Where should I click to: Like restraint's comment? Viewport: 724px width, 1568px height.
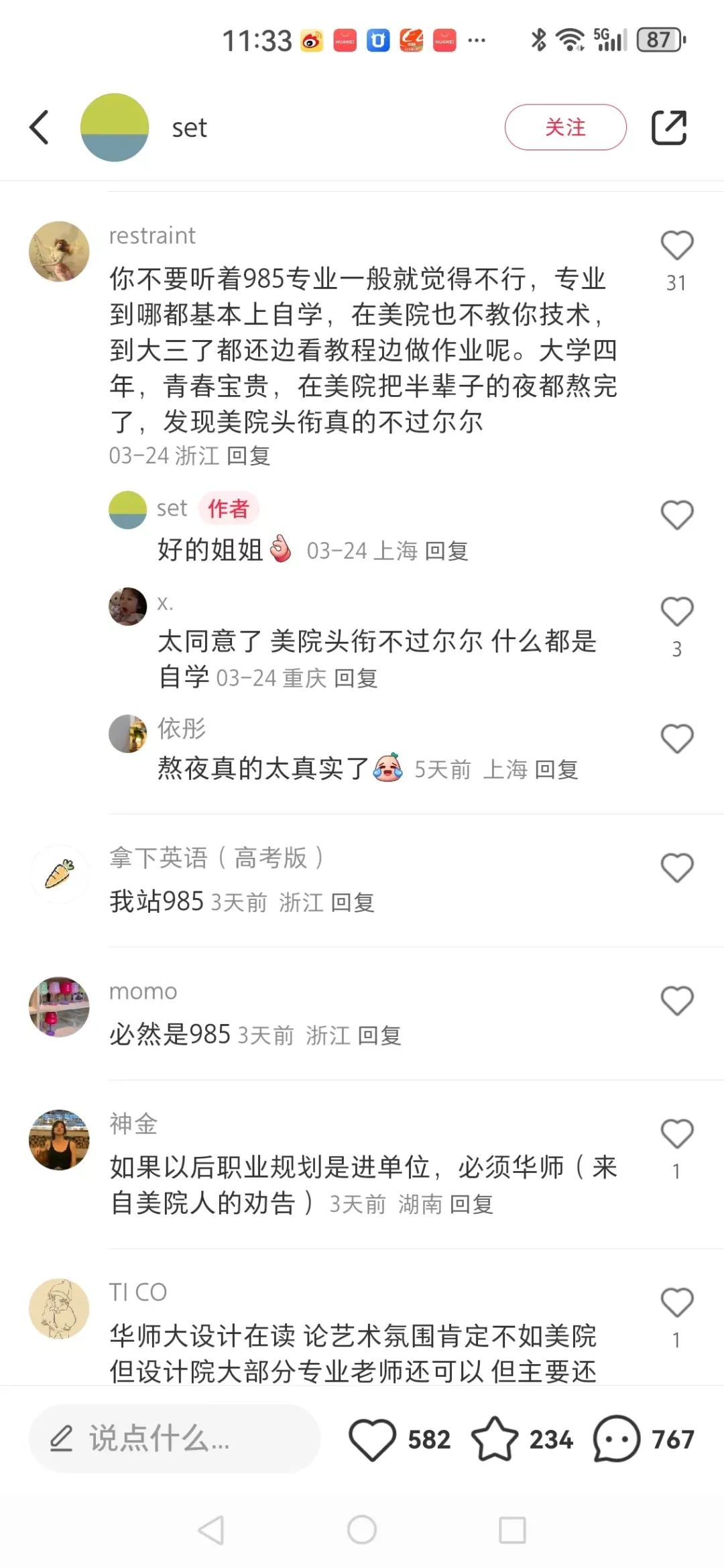[676, 245]
